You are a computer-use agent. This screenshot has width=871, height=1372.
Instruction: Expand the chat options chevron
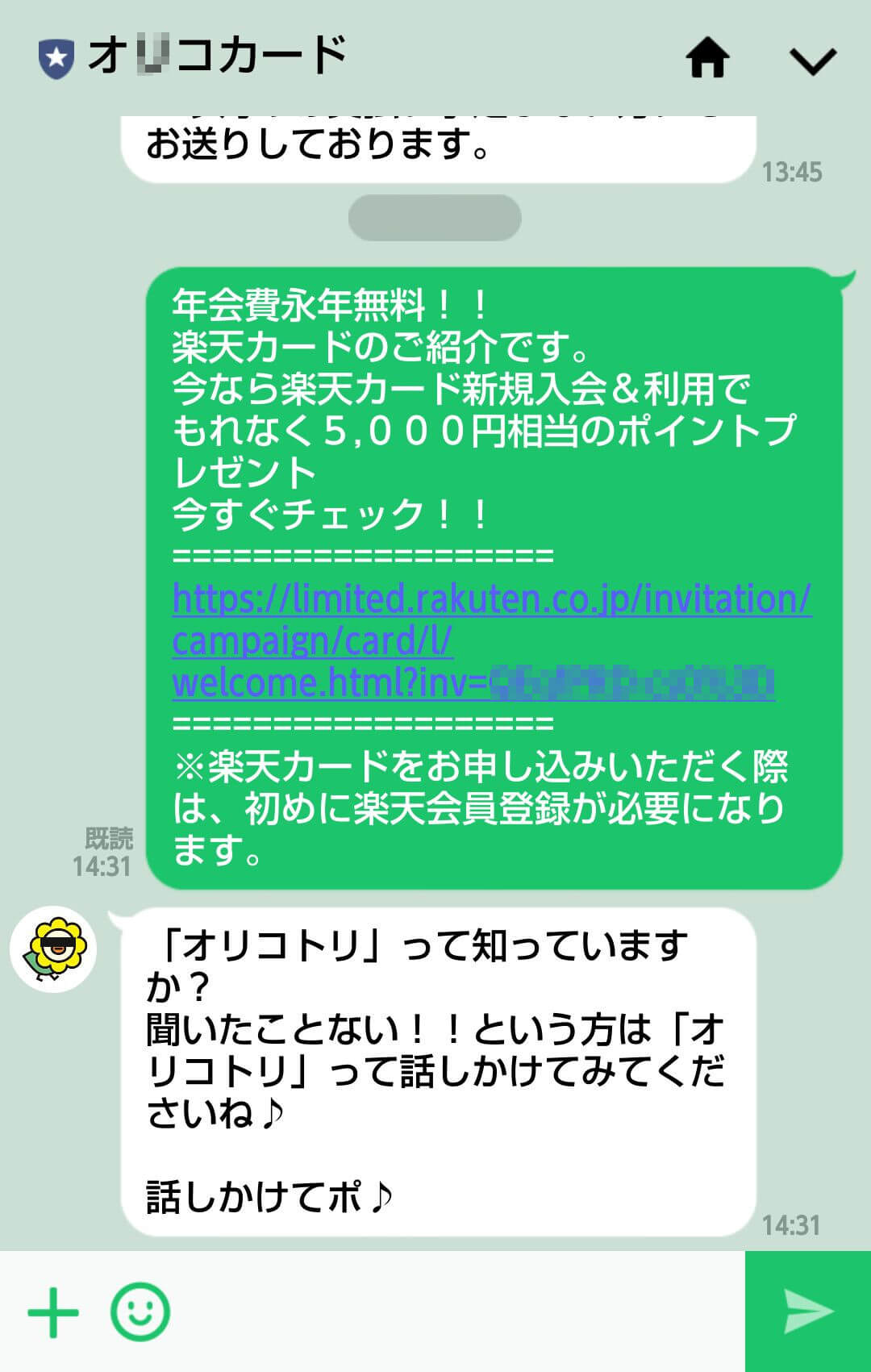point(811,61)
